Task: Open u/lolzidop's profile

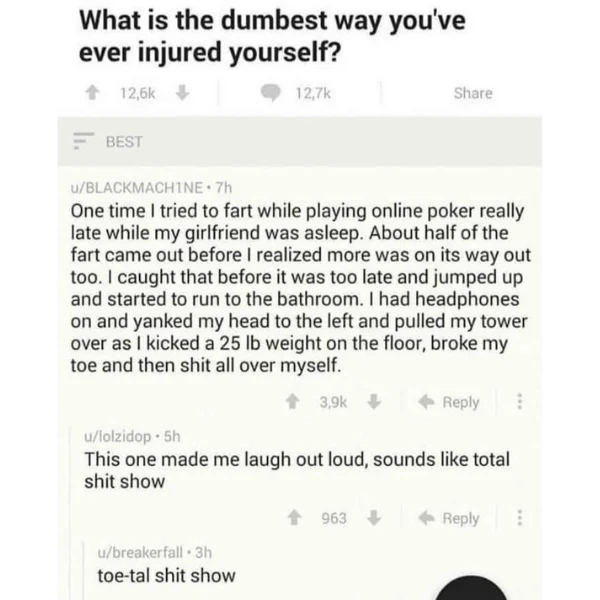Action: 120,437
